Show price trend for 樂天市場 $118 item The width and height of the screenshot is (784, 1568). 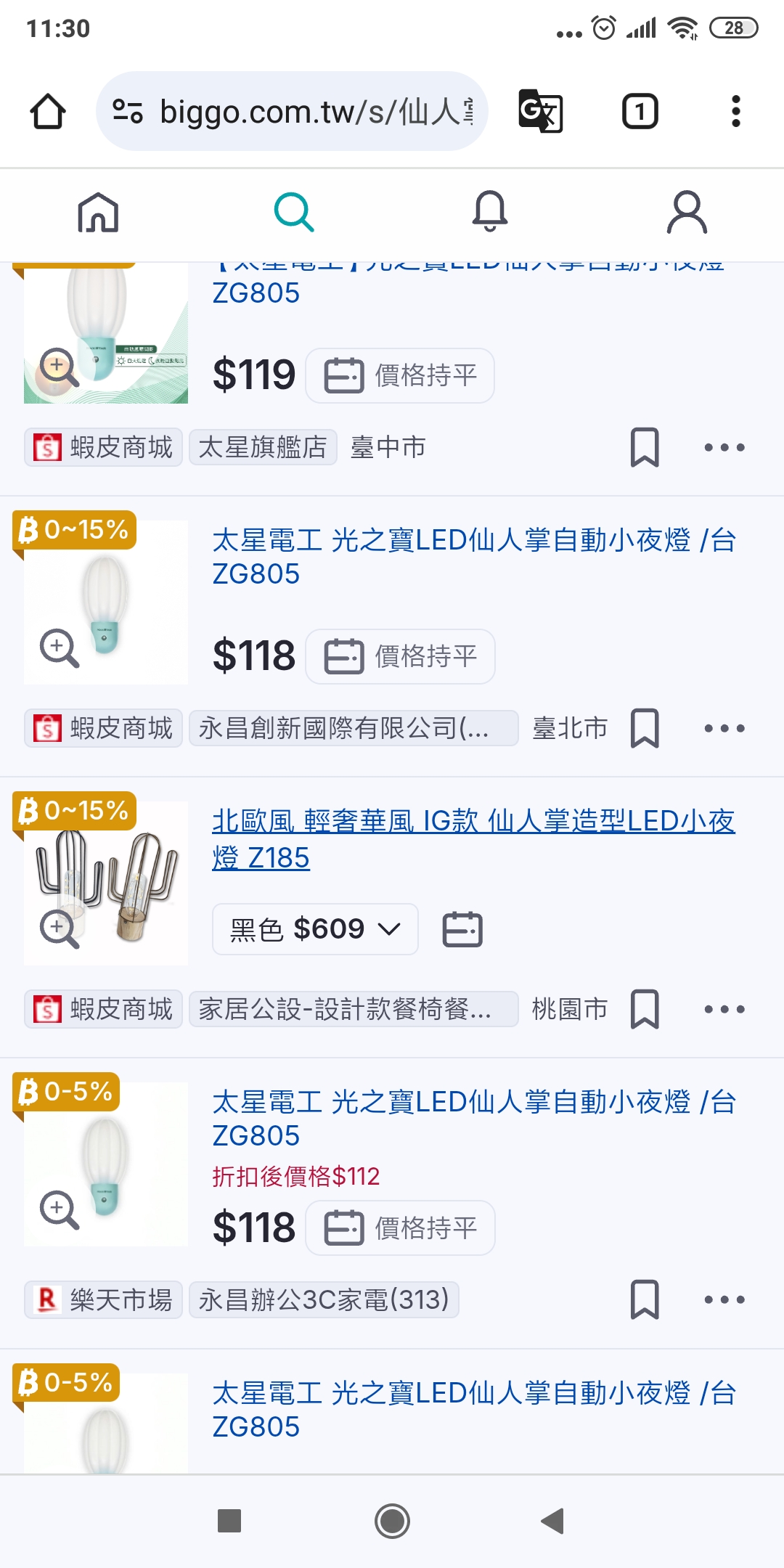[400, 1228]
